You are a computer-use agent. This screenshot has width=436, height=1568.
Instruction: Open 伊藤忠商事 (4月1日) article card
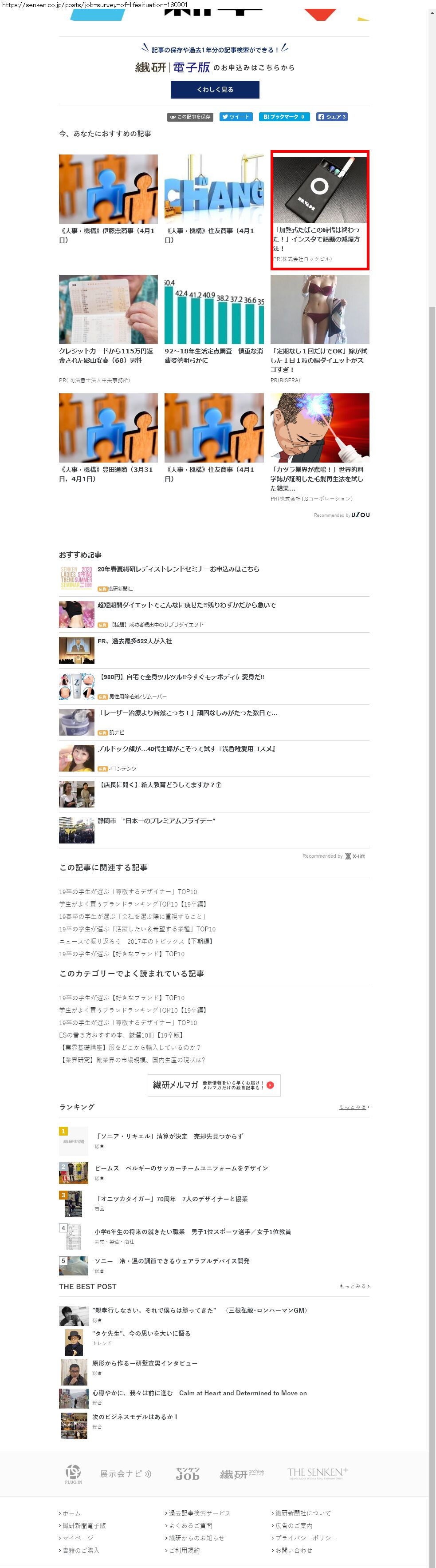[x=108, y=199]
